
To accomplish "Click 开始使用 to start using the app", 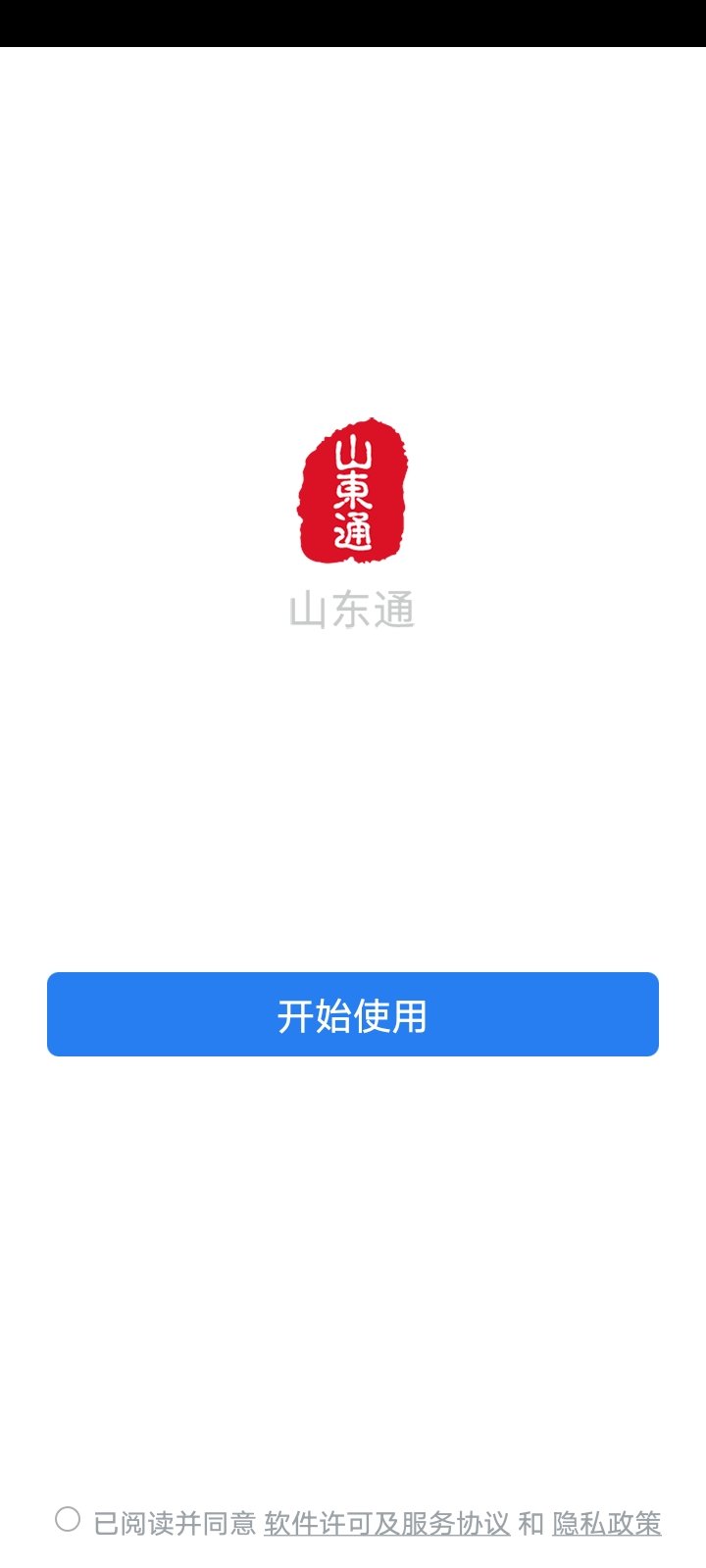I will (x=353, y=1015).
